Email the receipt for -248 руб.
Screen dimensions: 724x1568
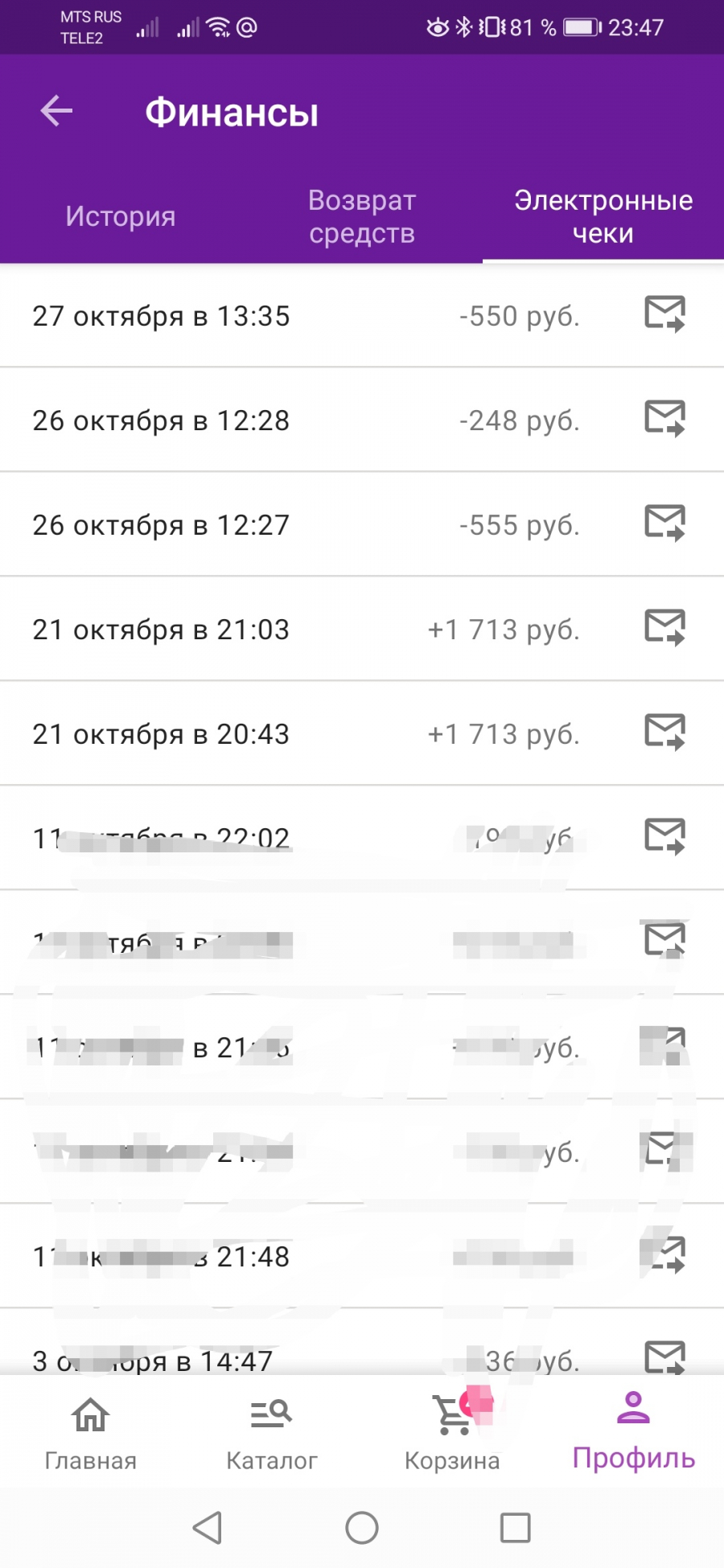click(x=665, y=419)
